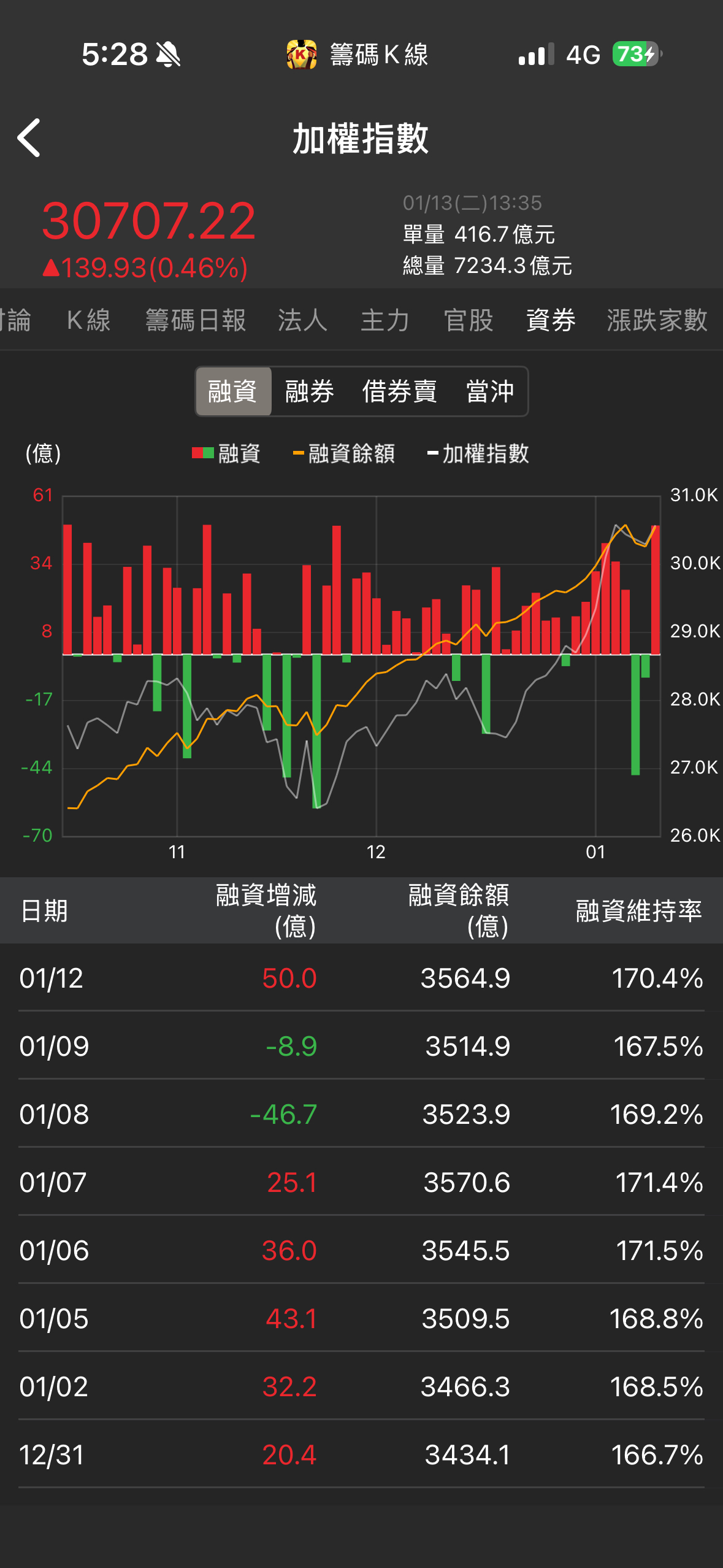
Task: Switch to the 當沖 segment
Action: click(490, 391)
